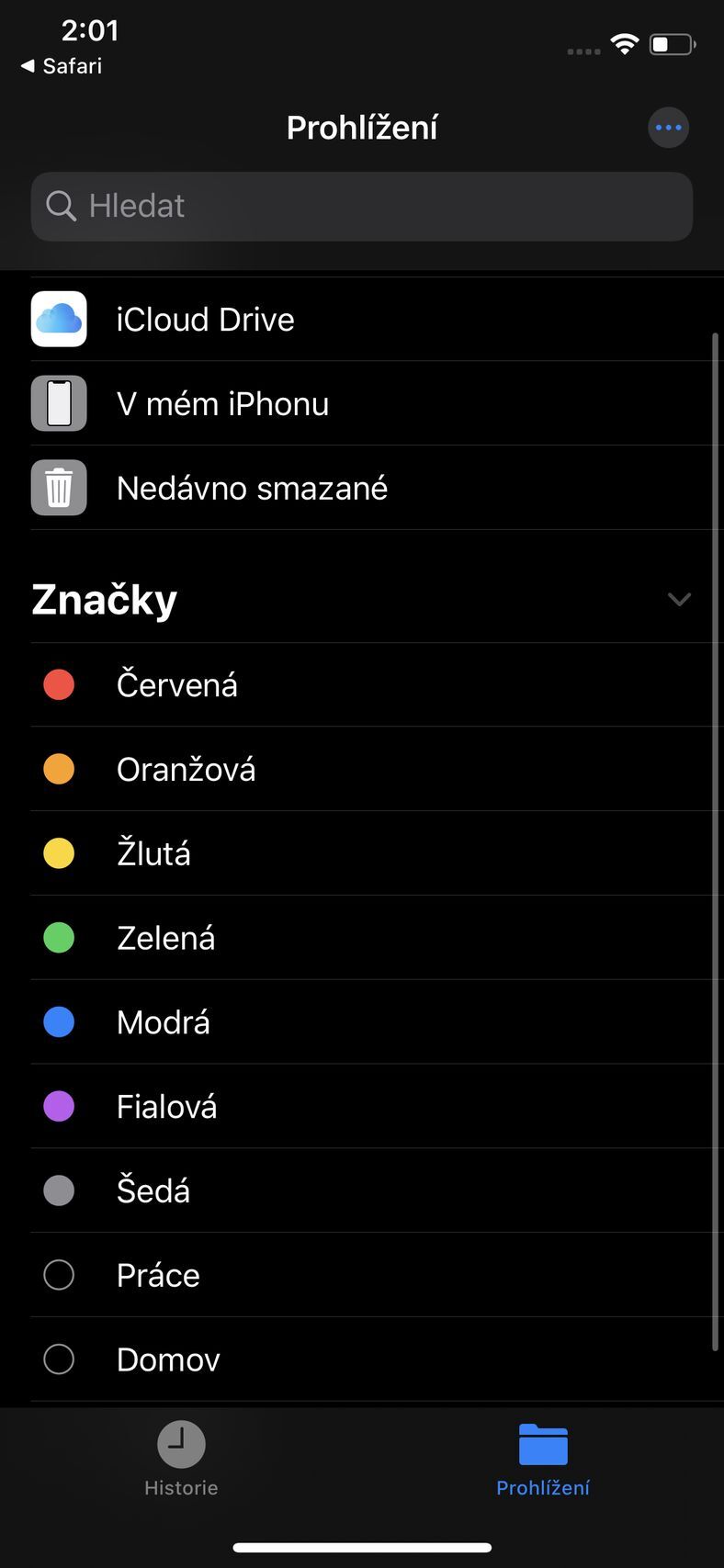Tap the Šedá gray tag circle
Screen dimensions: 724x1568
(59, 1190)
